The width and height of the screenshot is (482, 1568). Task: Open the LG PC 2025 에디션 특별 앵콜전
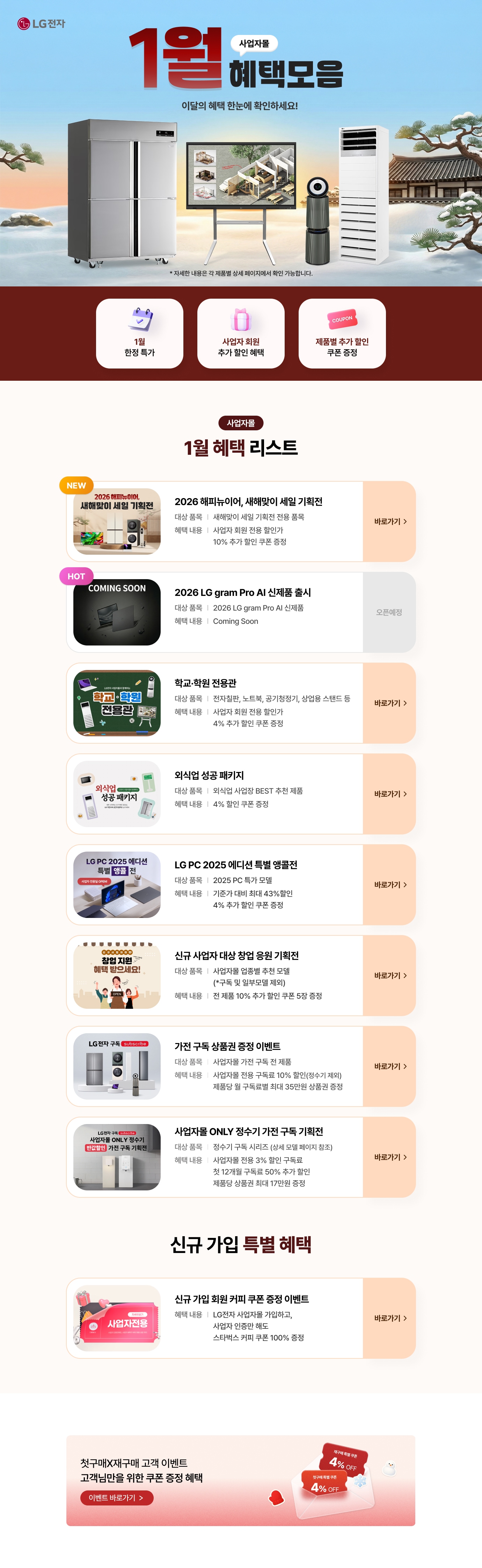tap(389, 884)
